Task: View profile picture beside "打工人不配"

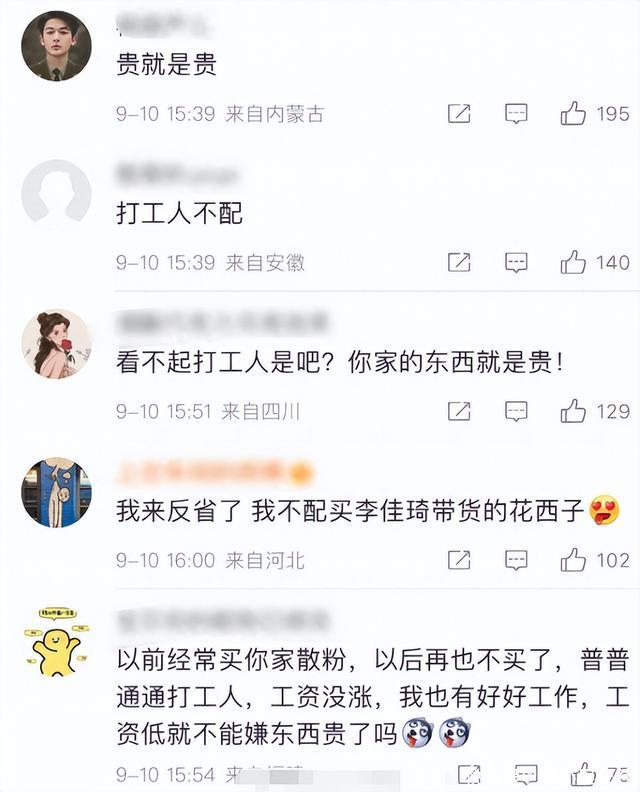Action: [x=56, y=193]
